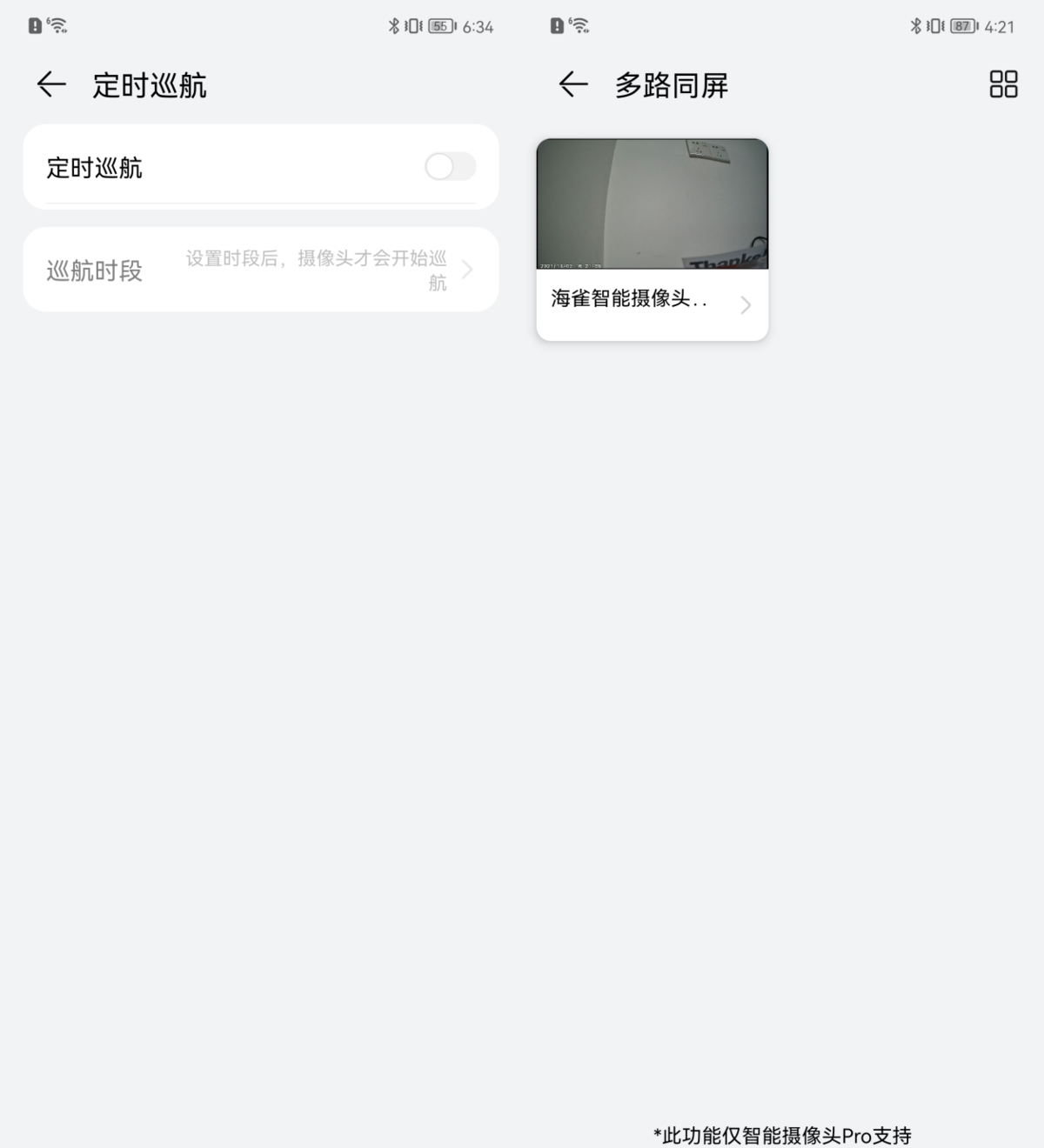Open the 巡航时段 setting row
The height and width of the screenshot is (1148, 1044).
[261, 270]
